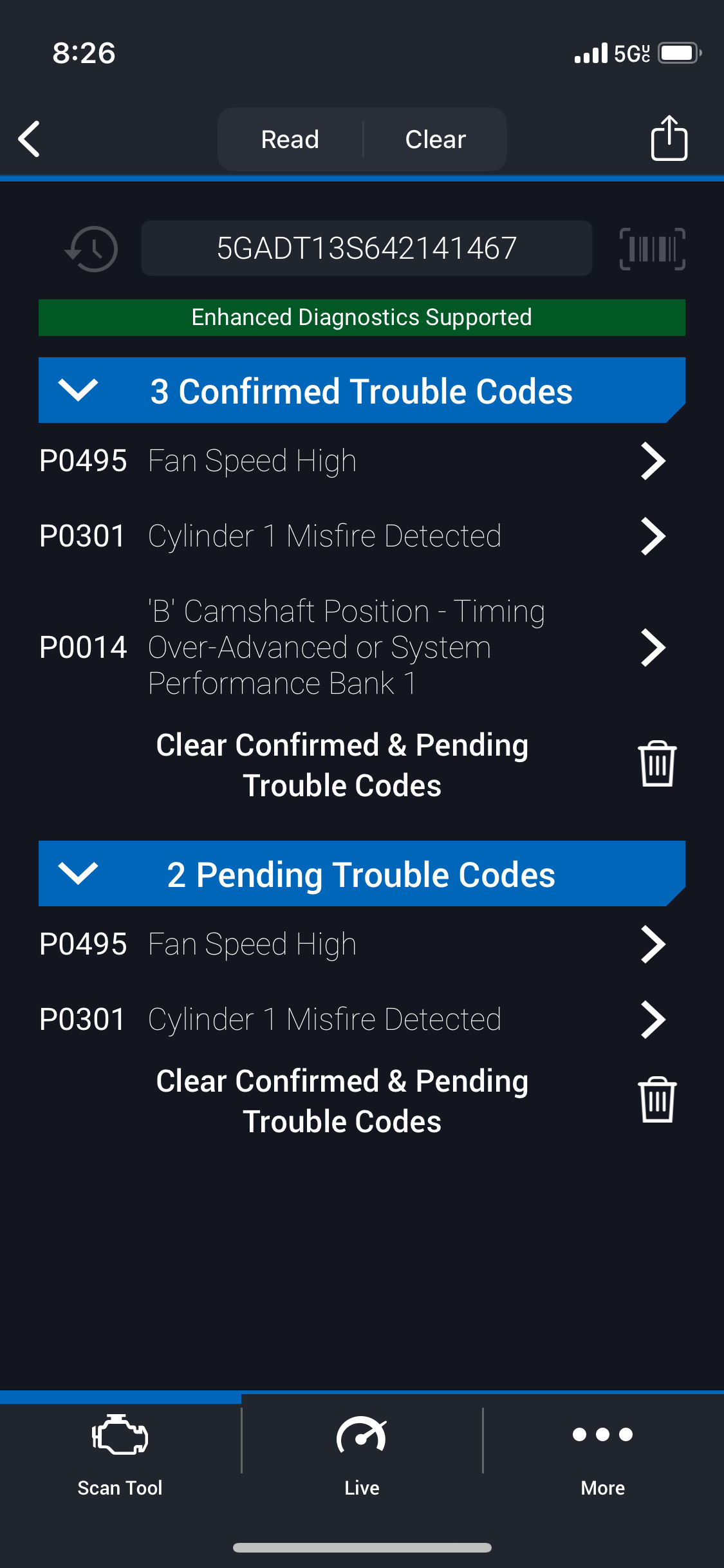Tap trash icon under the pending codes

click(657, 1100)
